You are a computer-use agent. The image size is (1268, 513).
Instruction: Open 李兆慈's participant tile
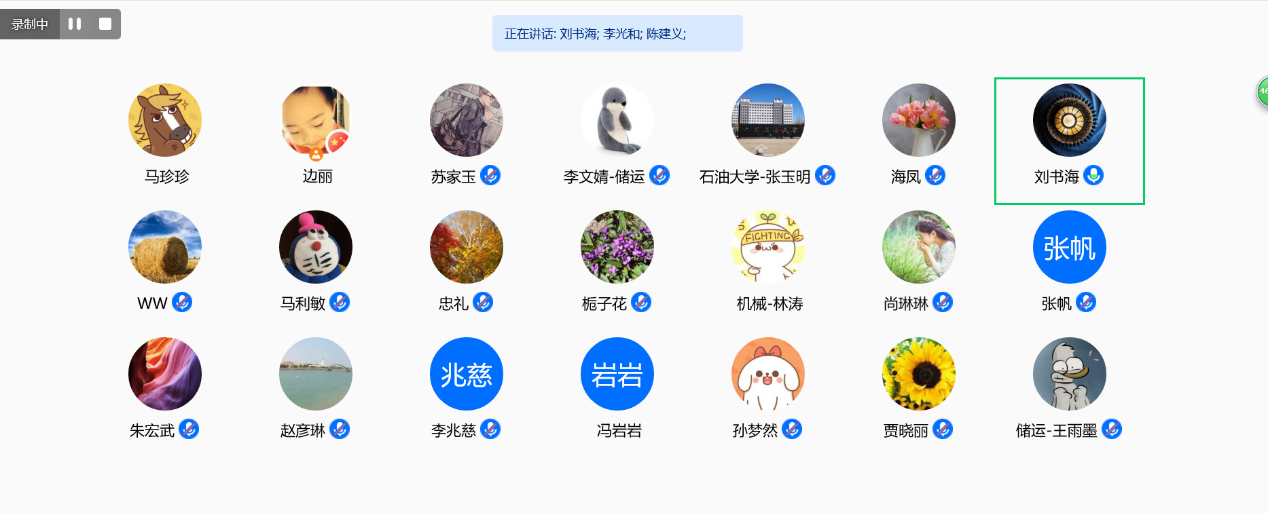(466, 374)
